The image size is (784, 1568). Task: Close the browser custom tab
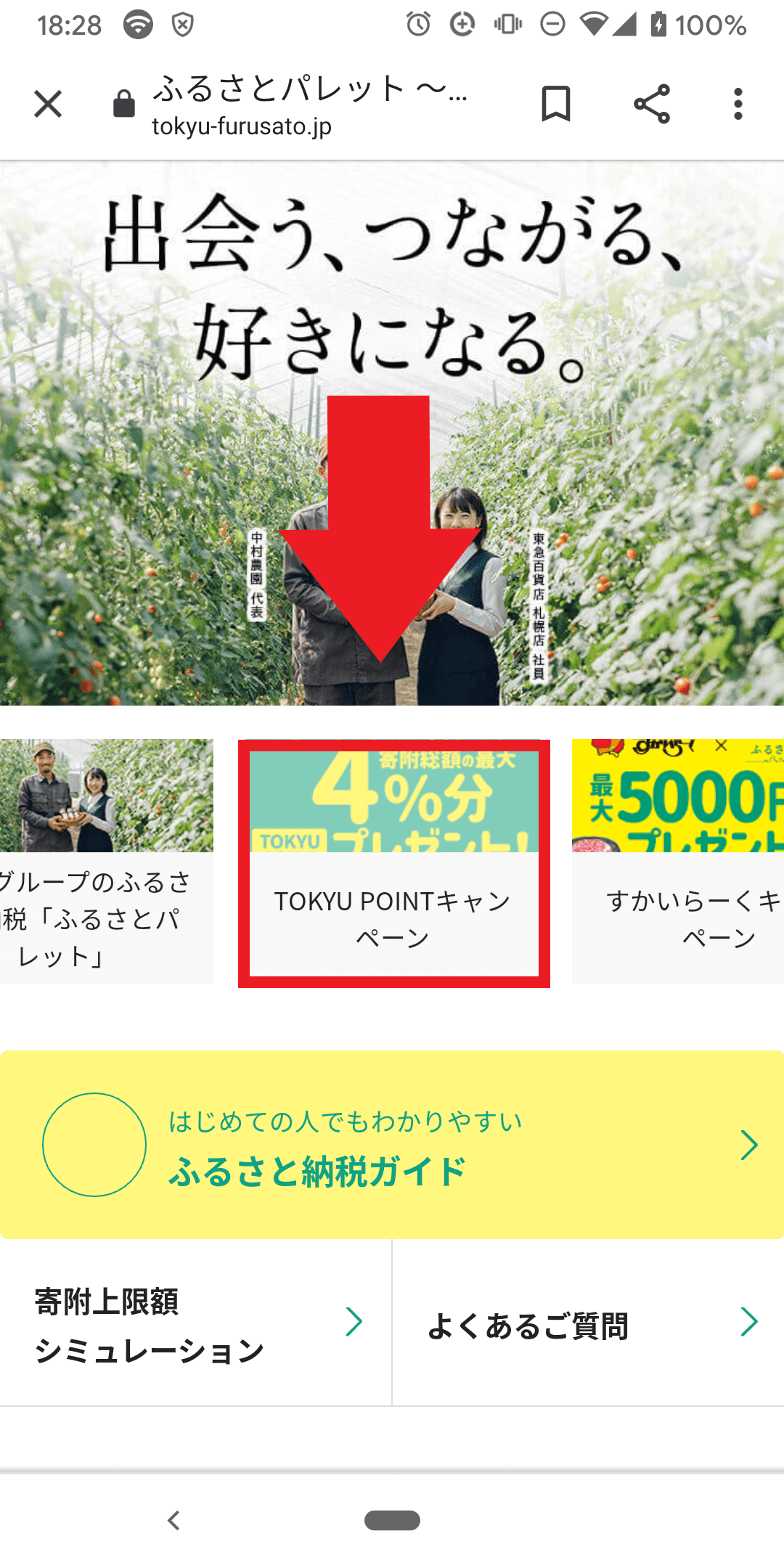(x=48, y=104)
